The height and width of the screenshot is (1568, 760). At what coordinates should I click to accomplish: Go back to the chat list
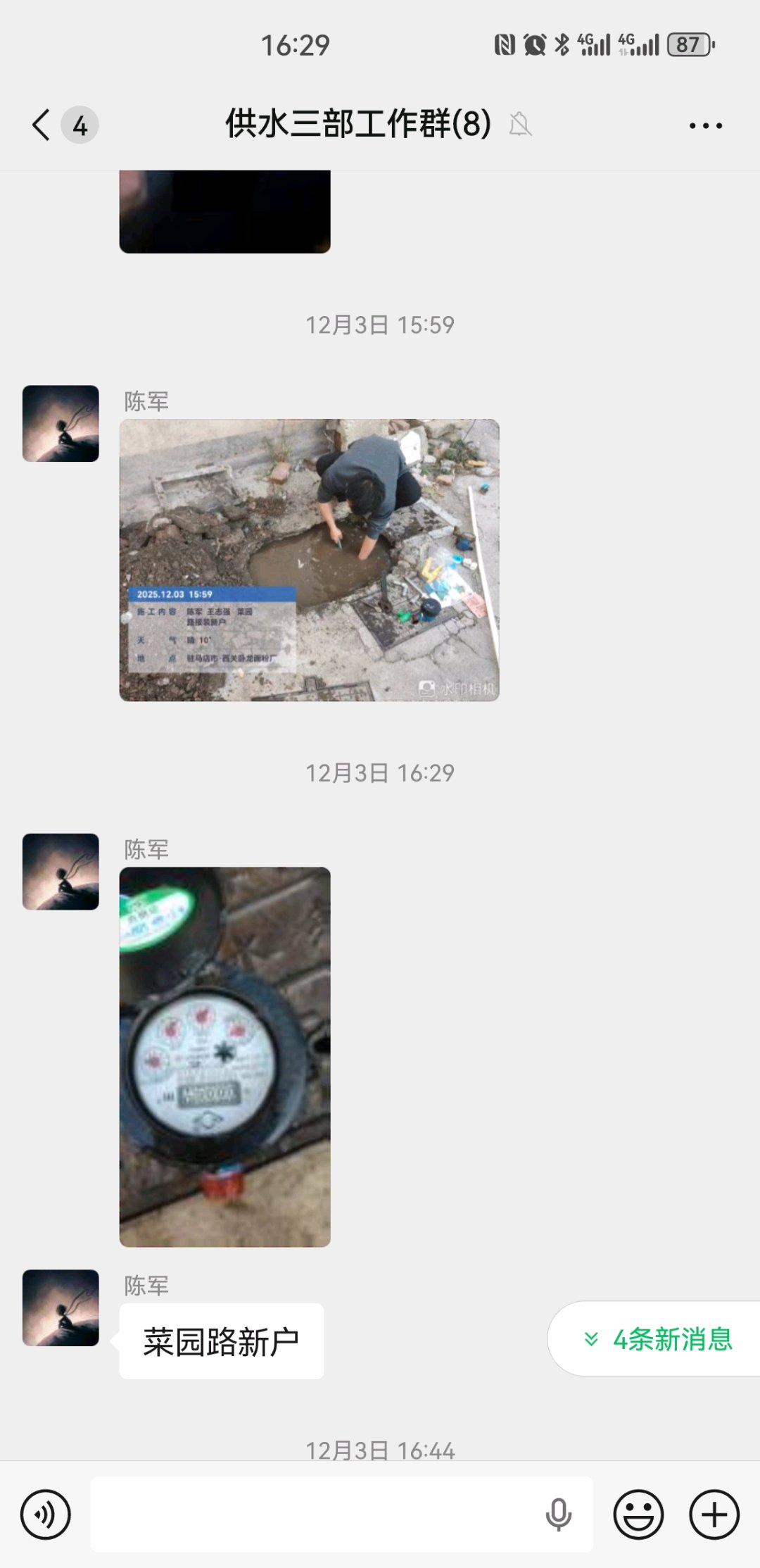click(x=42, y=125)
